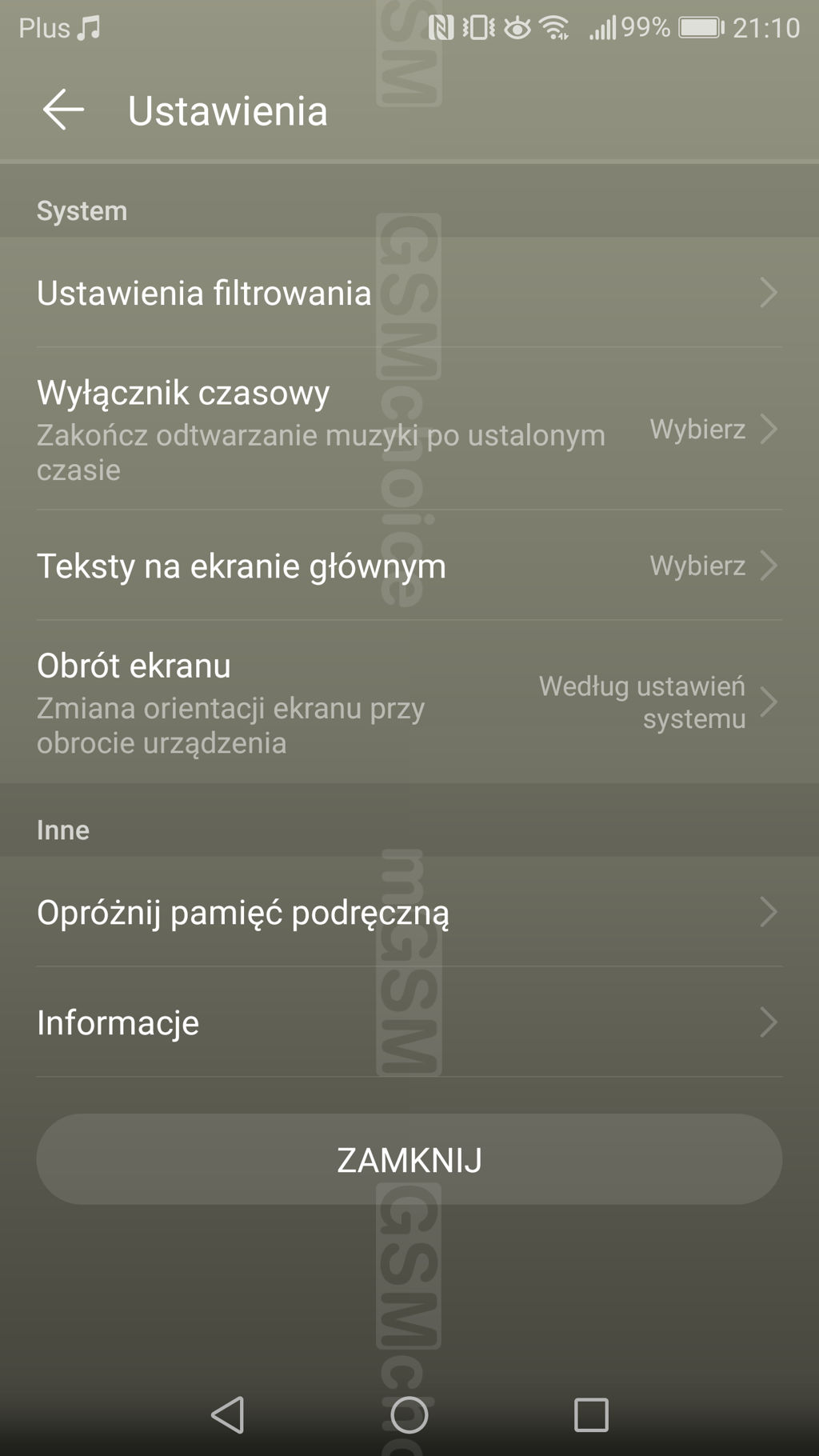View the Informacje page
Viewport: 819px width, 1456px height.
pyautogui.click(x=408, y=1022)
